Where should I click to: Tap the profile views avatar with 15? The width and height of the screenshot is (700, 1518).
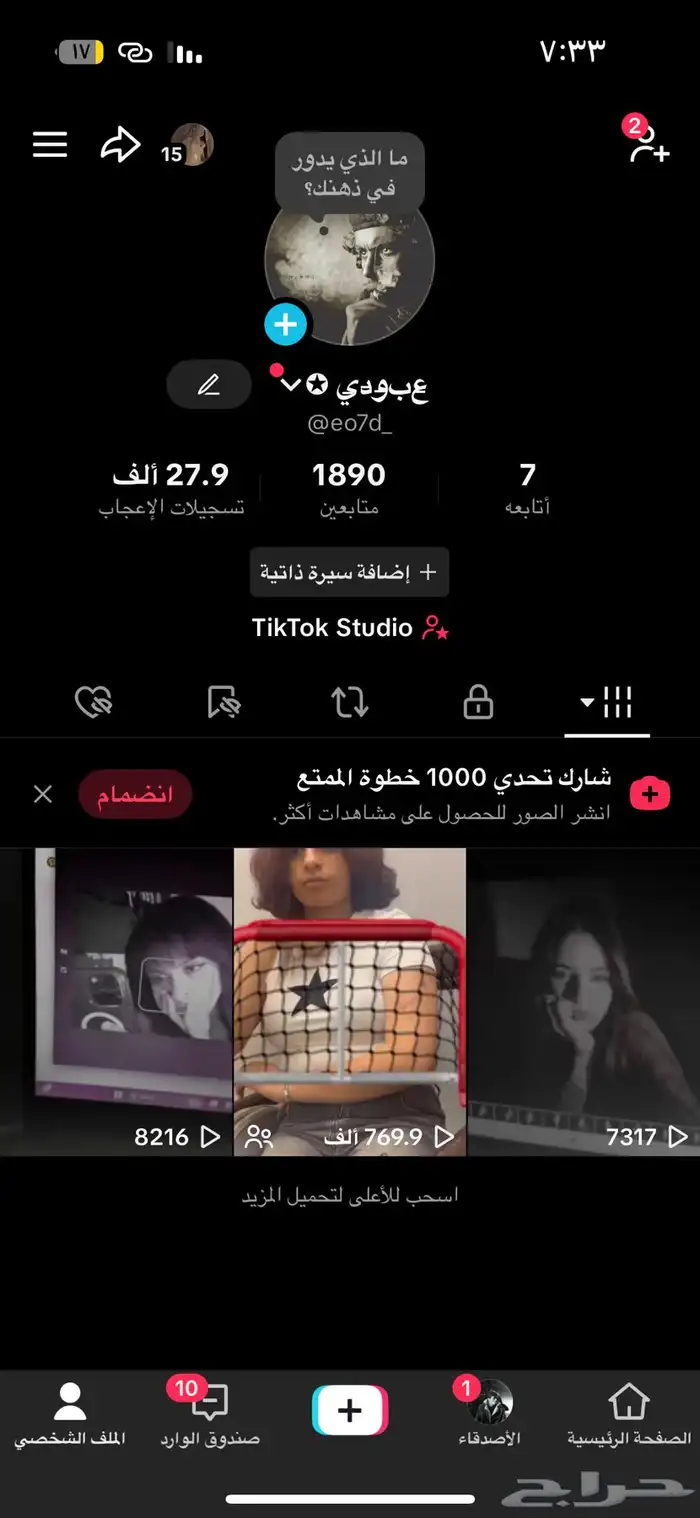click(x=190, y=146)
